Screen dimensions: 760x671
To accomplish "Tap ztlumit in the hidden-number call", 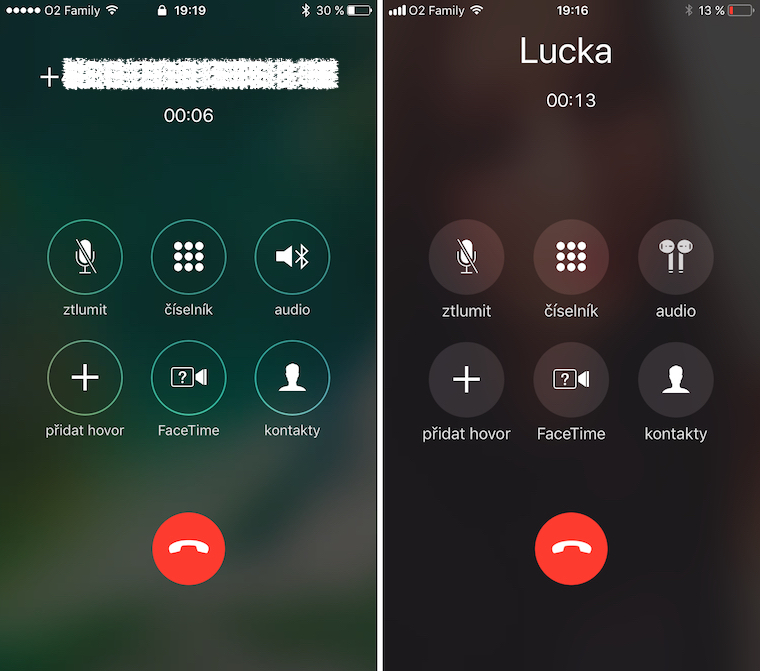I will (85, 257).
